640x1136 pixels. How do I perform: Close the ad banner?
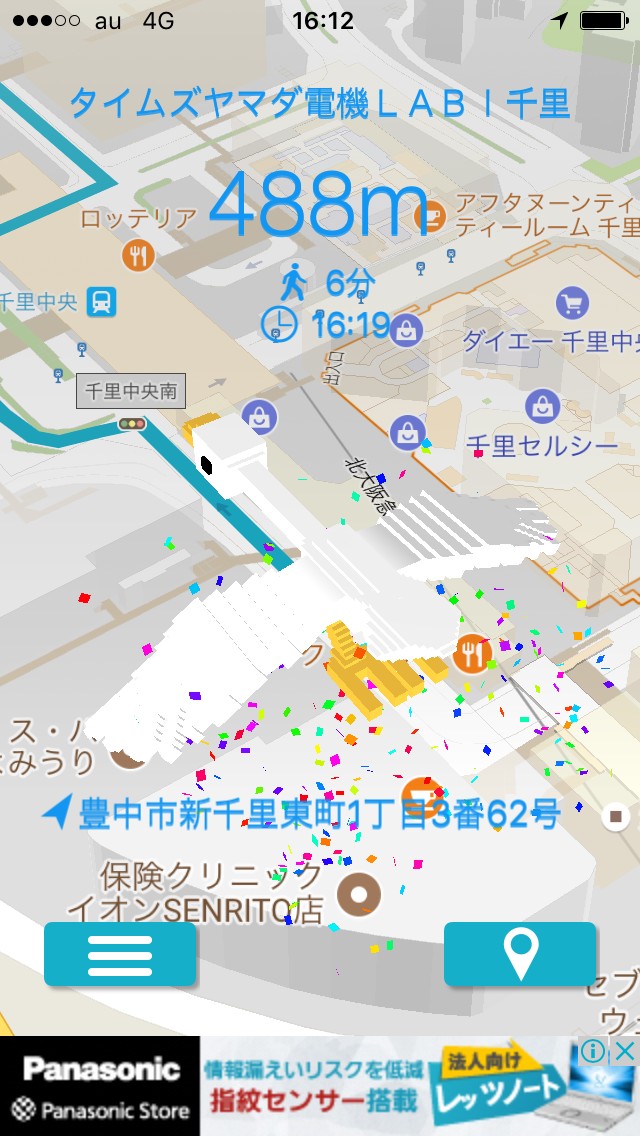(x=624, y=1051)
